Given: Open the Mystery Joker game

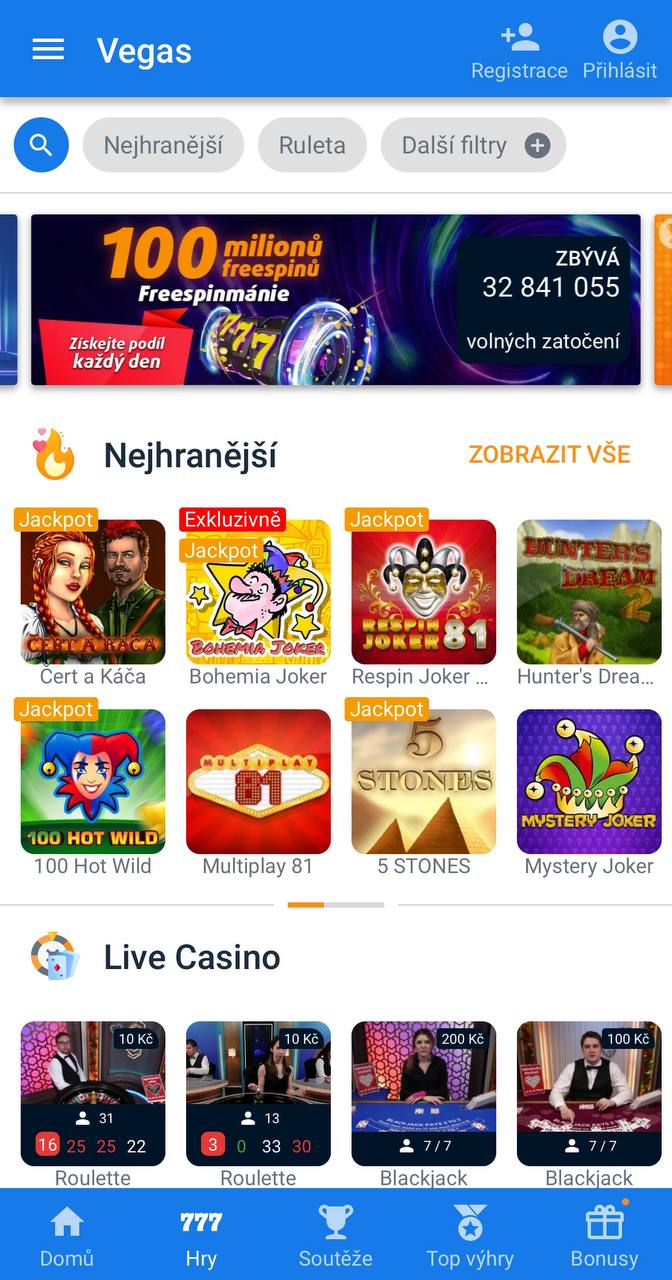Looking at the screenshot, I should pos(589,790).
